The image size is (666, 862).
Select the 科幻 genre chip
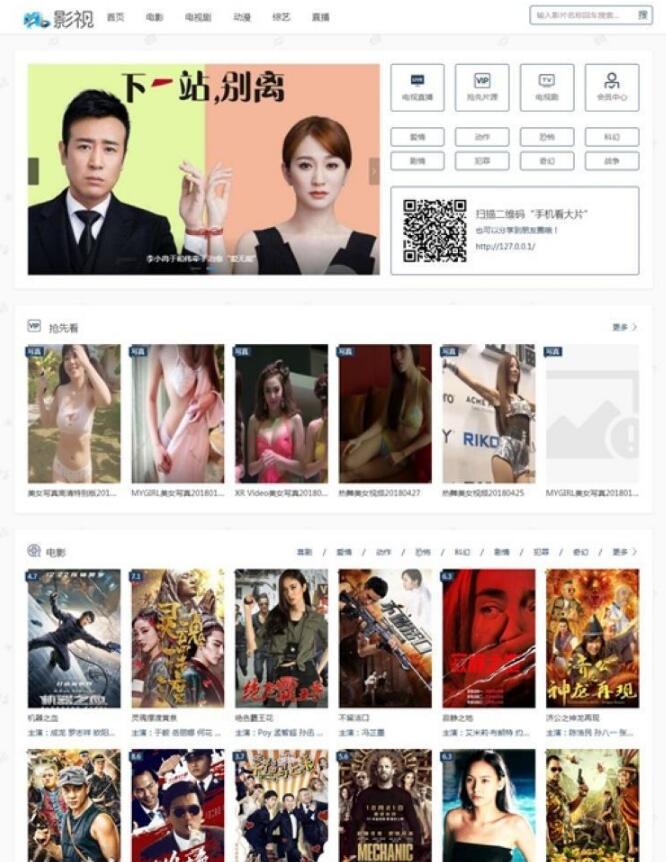[611, 136]
